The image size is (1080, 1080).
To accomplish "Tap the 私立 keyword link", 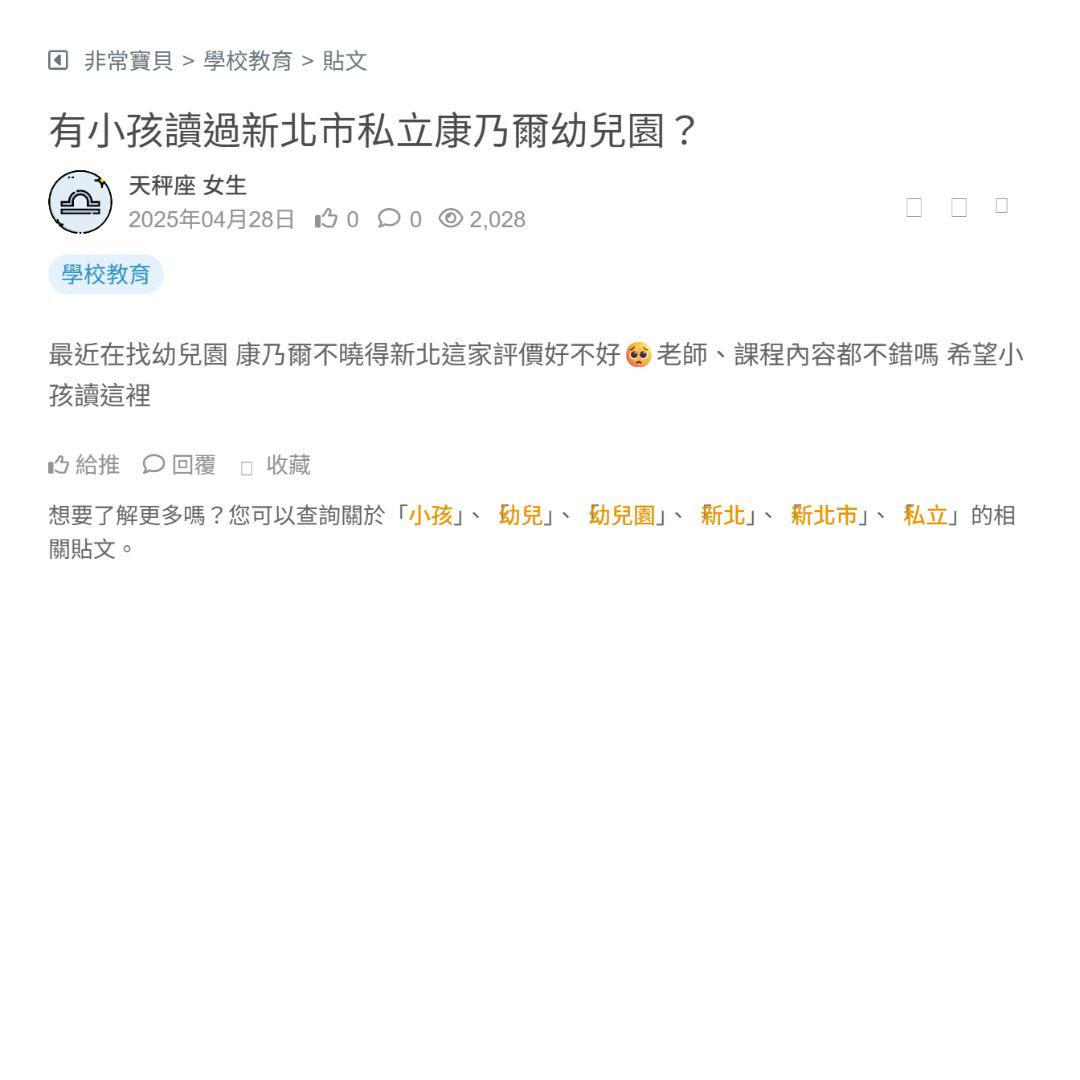I will coord(926,516).
